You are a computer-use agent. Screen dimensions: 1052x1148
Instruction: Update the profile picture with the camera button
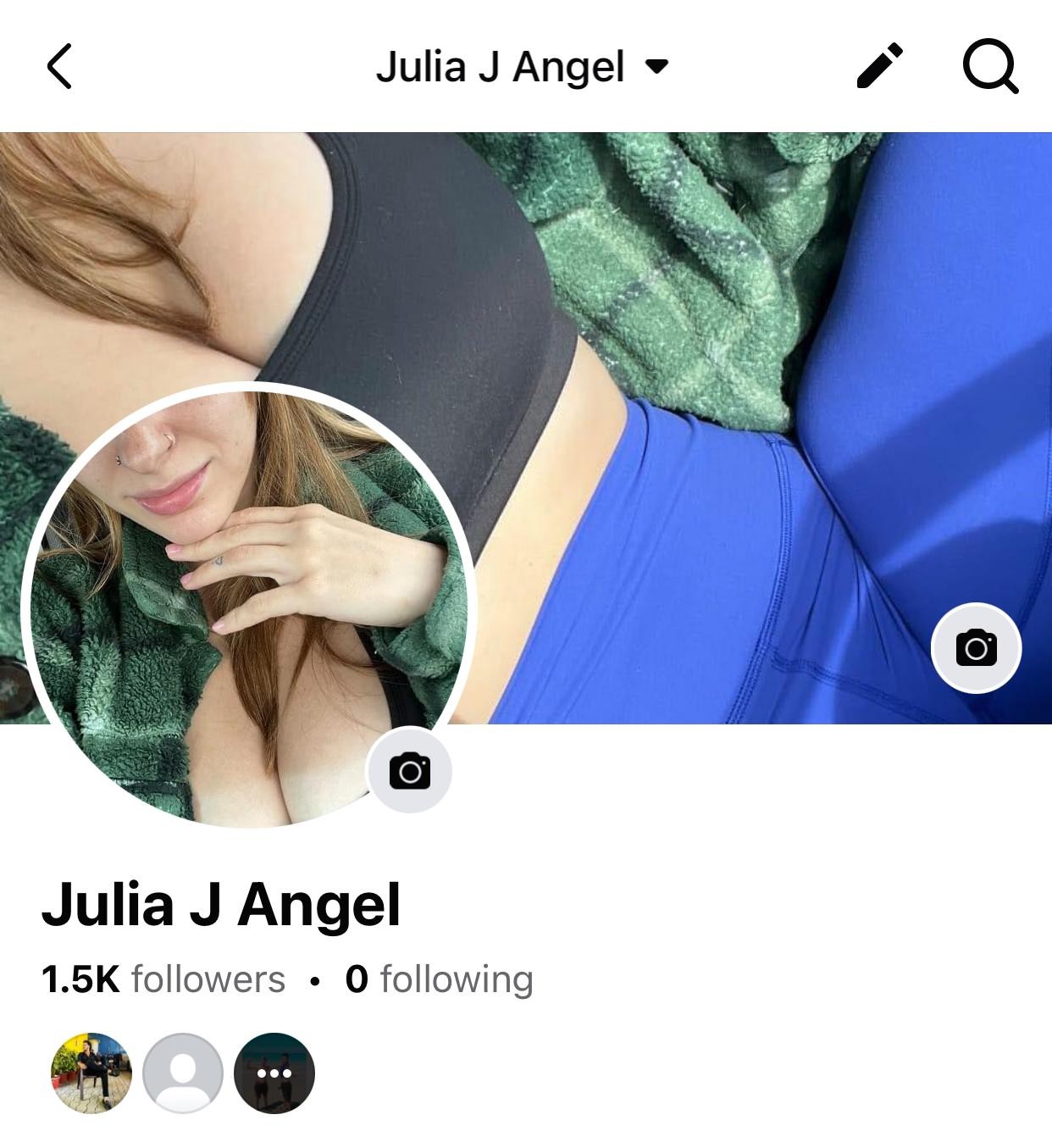[x=409, y=770]
